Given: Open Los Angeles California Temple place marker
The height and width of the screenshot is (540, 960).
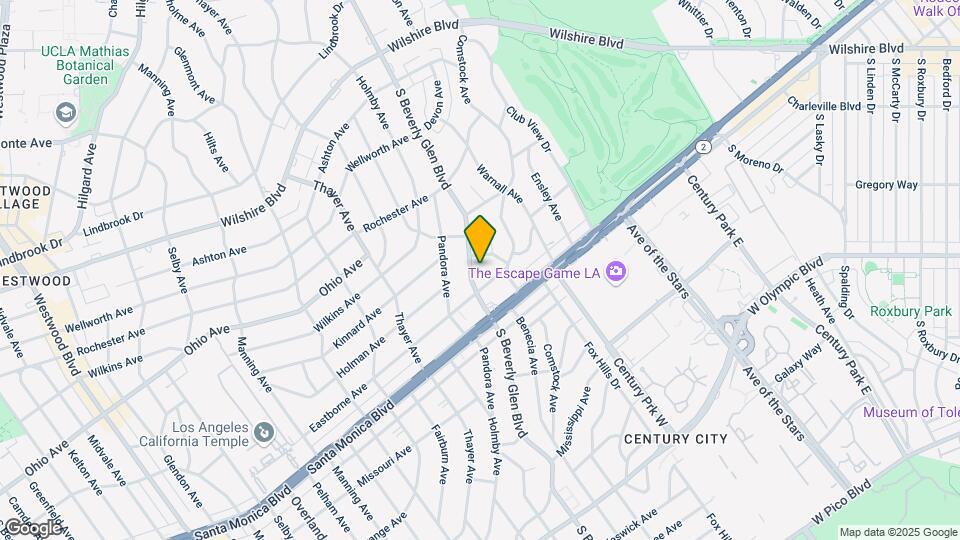Looking at the screenshot, I should 265,432.
